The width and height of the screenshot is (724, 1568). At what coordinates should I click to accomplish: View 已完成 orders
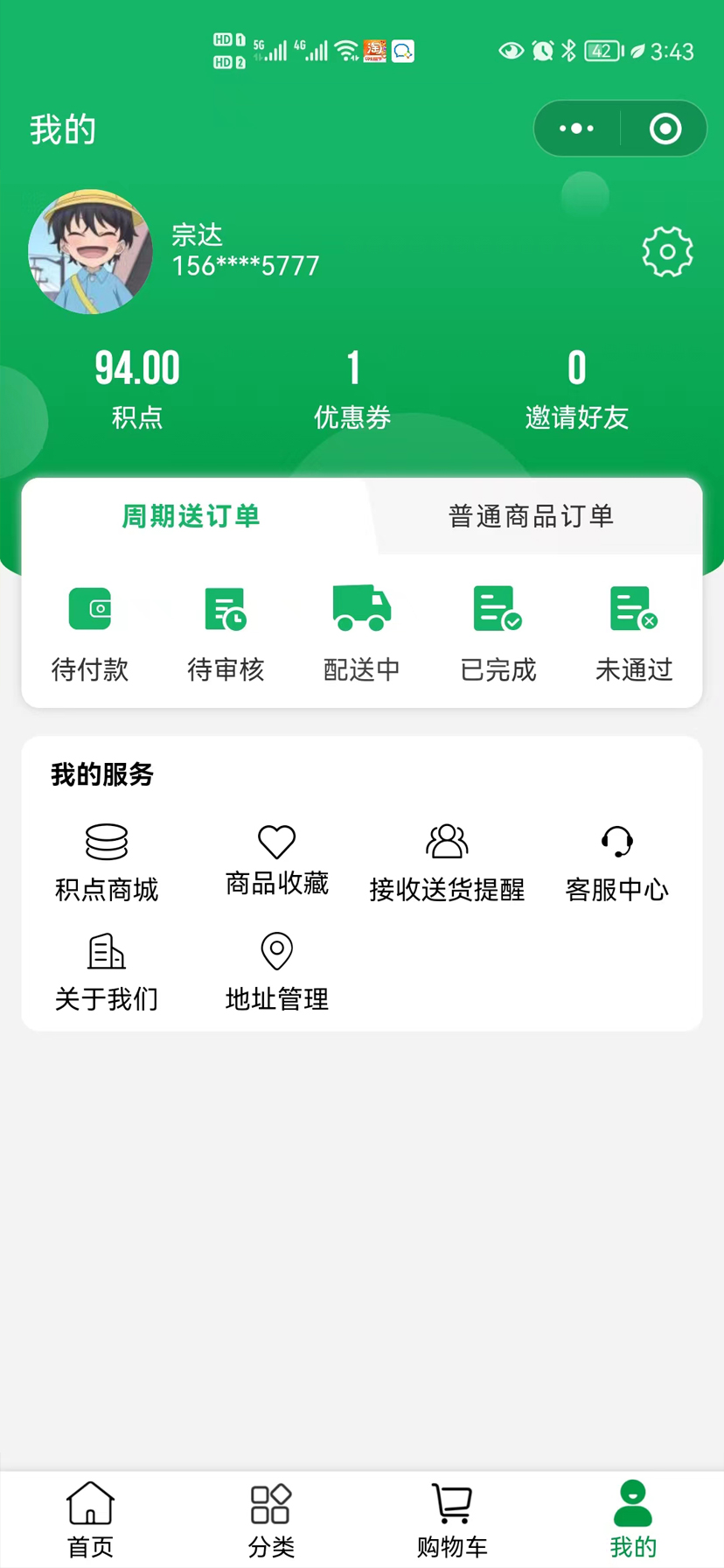(x=498, y=632)
